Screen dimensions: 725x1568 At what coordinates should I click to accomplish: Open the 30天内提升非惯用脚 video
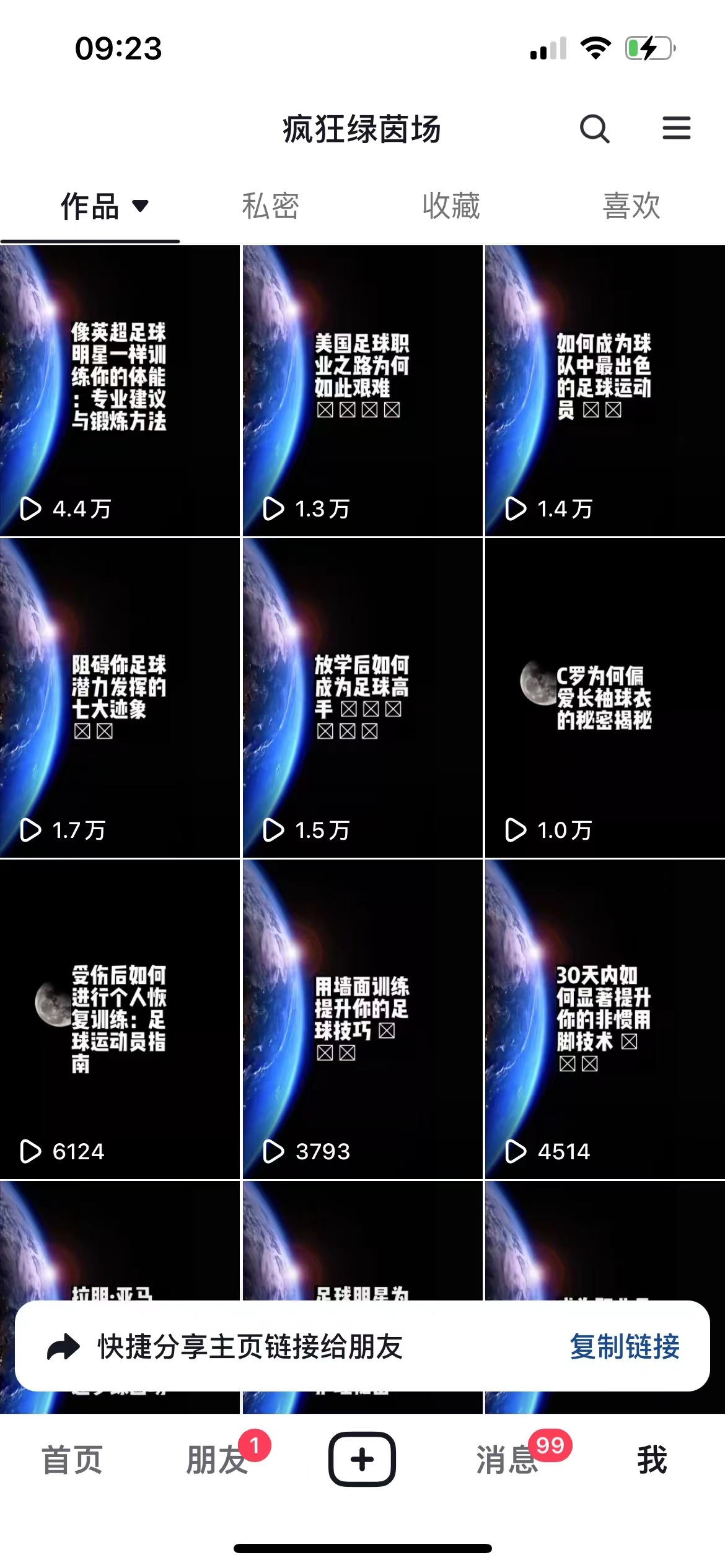point(604,1019)
